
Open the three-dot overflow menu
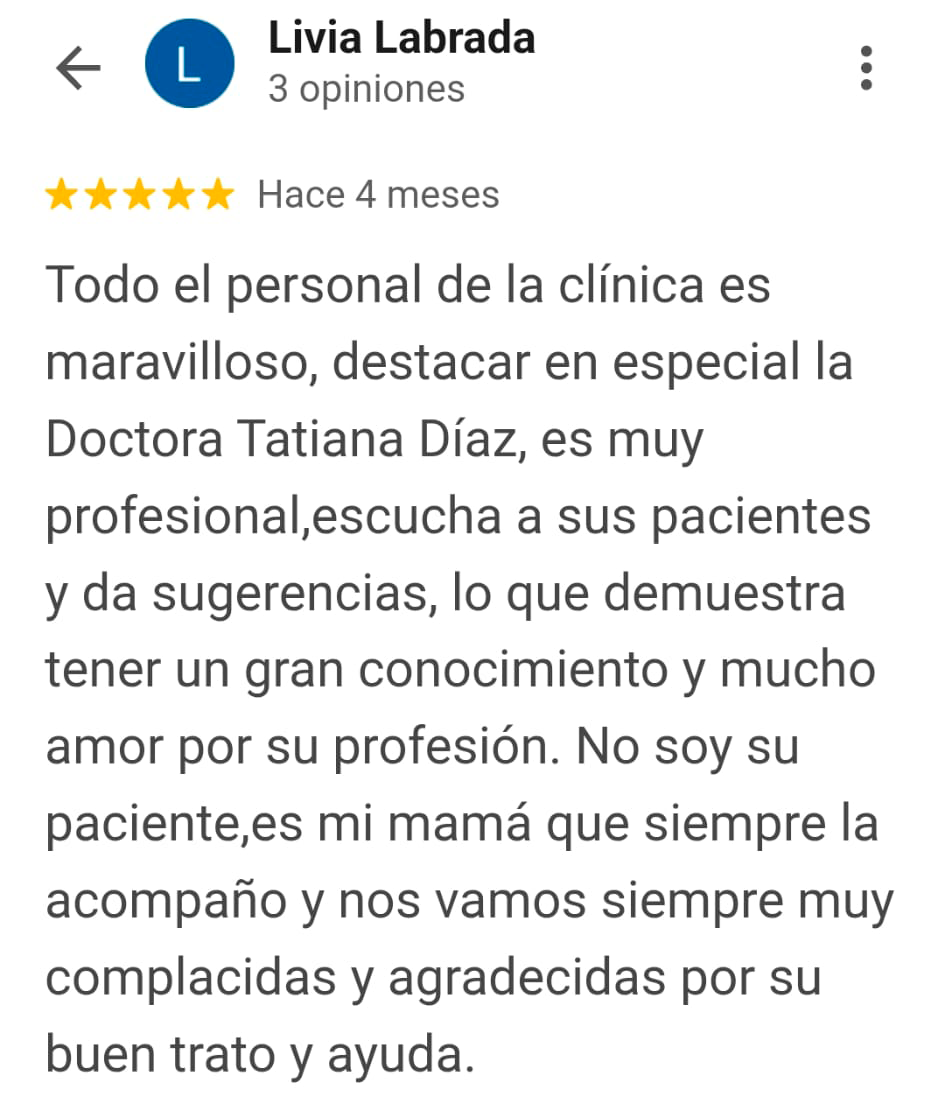pyautogui.click(x=866, y=68)
